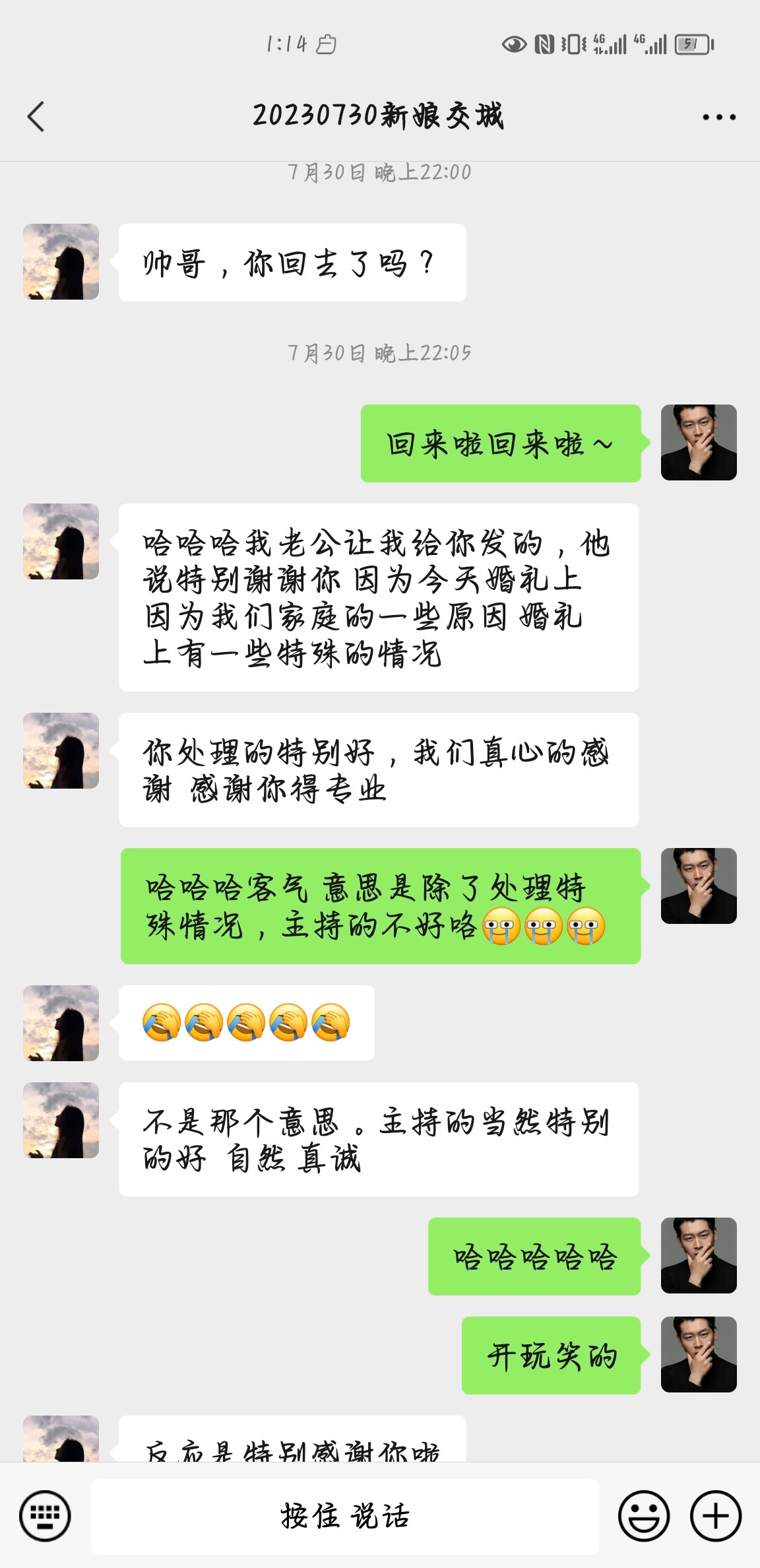Open the plus attachment menu
This screenshot has width=760, height=1568.
(716, 1516)
